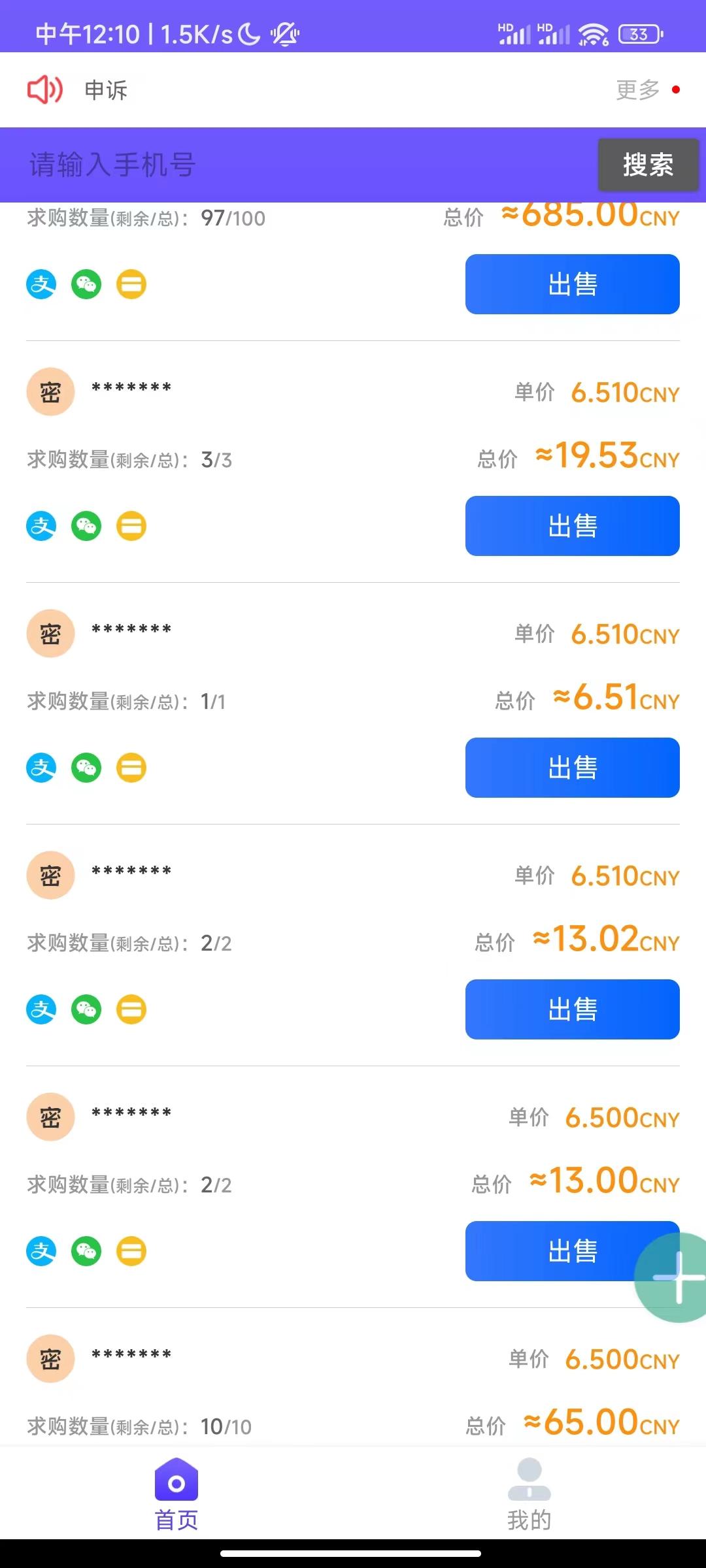Click 出售 on the 19.53 CNY listing
Image resolution: width=706 pixels, height=1568 pixels.
tap(571, 526)
